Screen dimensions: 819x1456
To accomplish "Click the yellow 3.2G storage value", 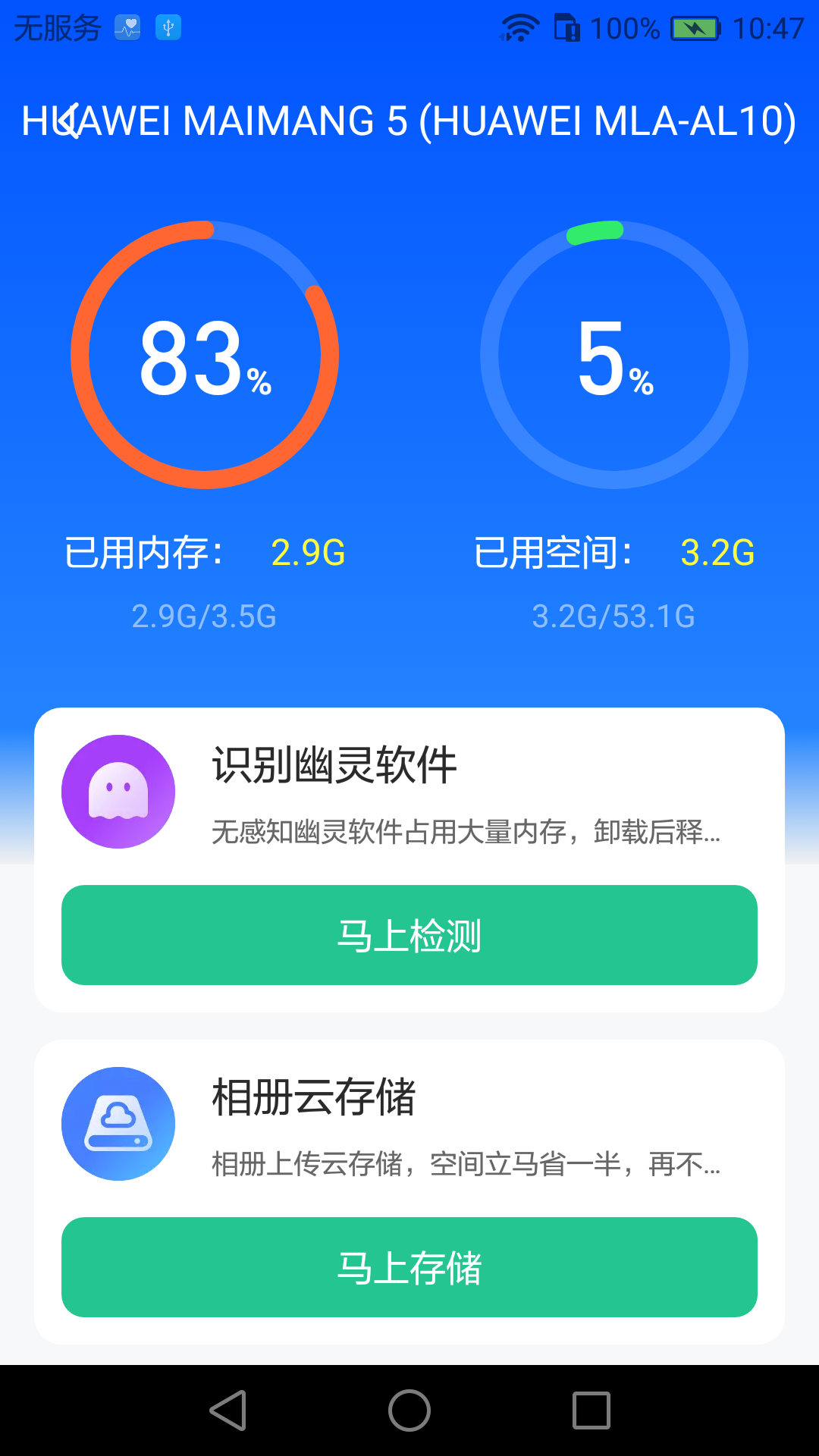I will 716,553.
